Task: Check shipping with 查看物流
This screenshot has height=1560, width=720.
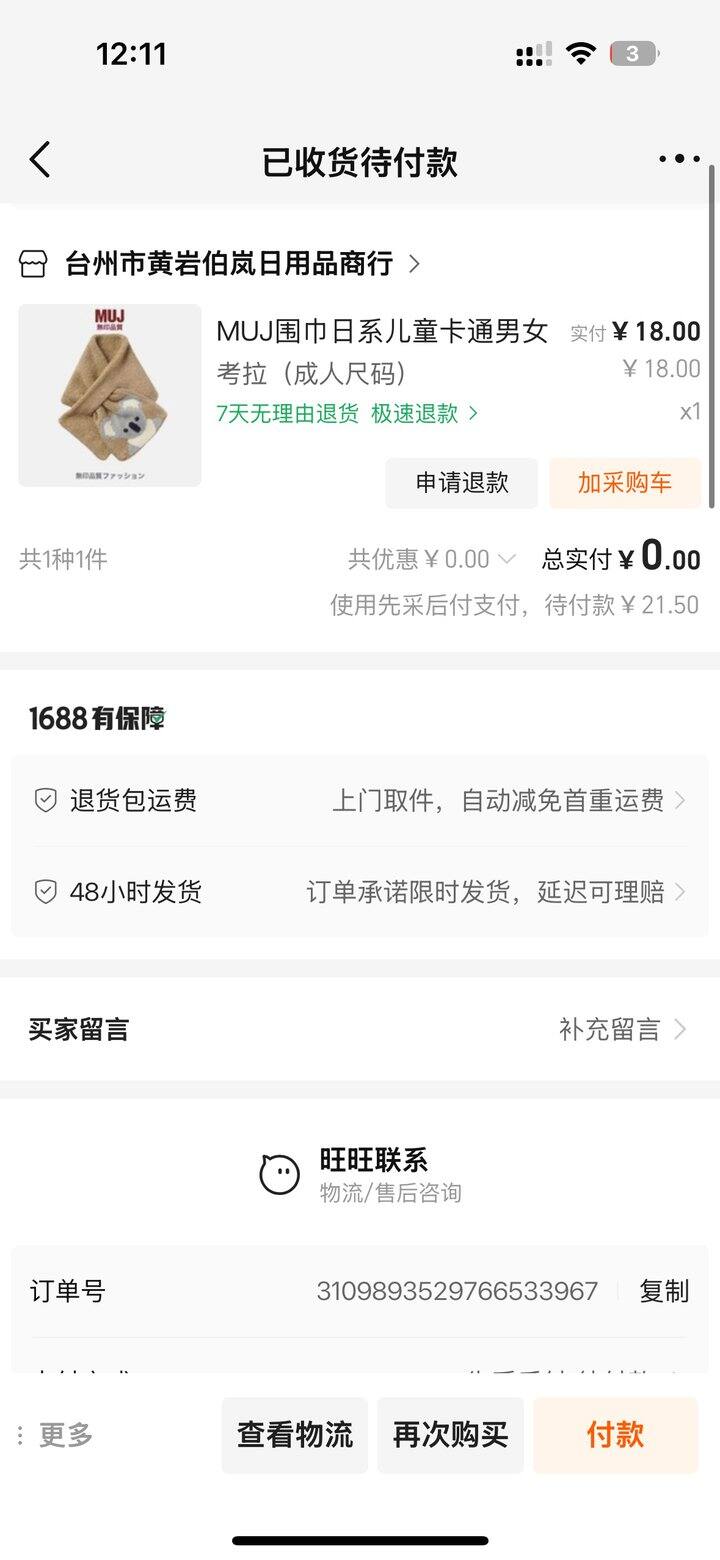Action: 295,1435
